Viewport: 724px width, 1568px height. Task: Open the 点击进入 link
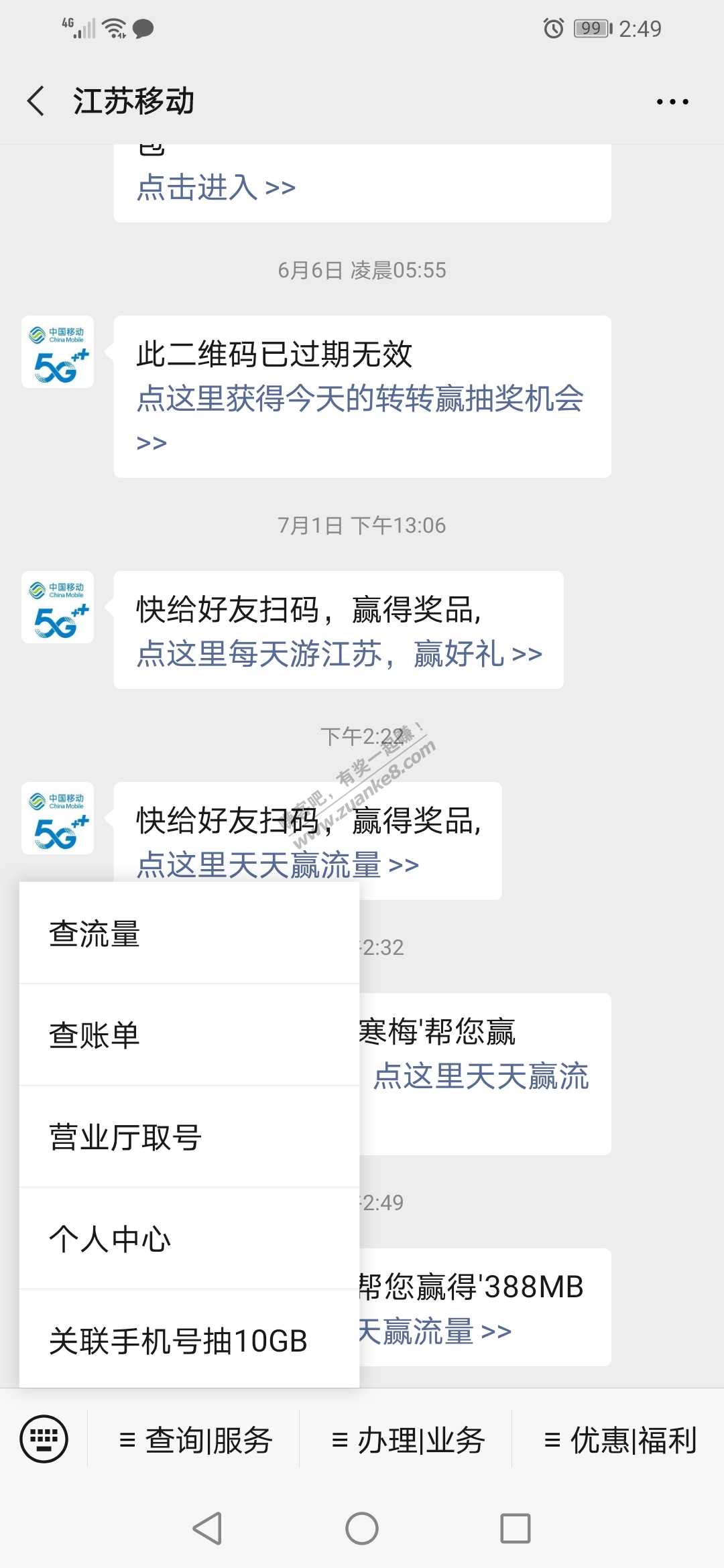pyautogui.click(x=216, y=188)
